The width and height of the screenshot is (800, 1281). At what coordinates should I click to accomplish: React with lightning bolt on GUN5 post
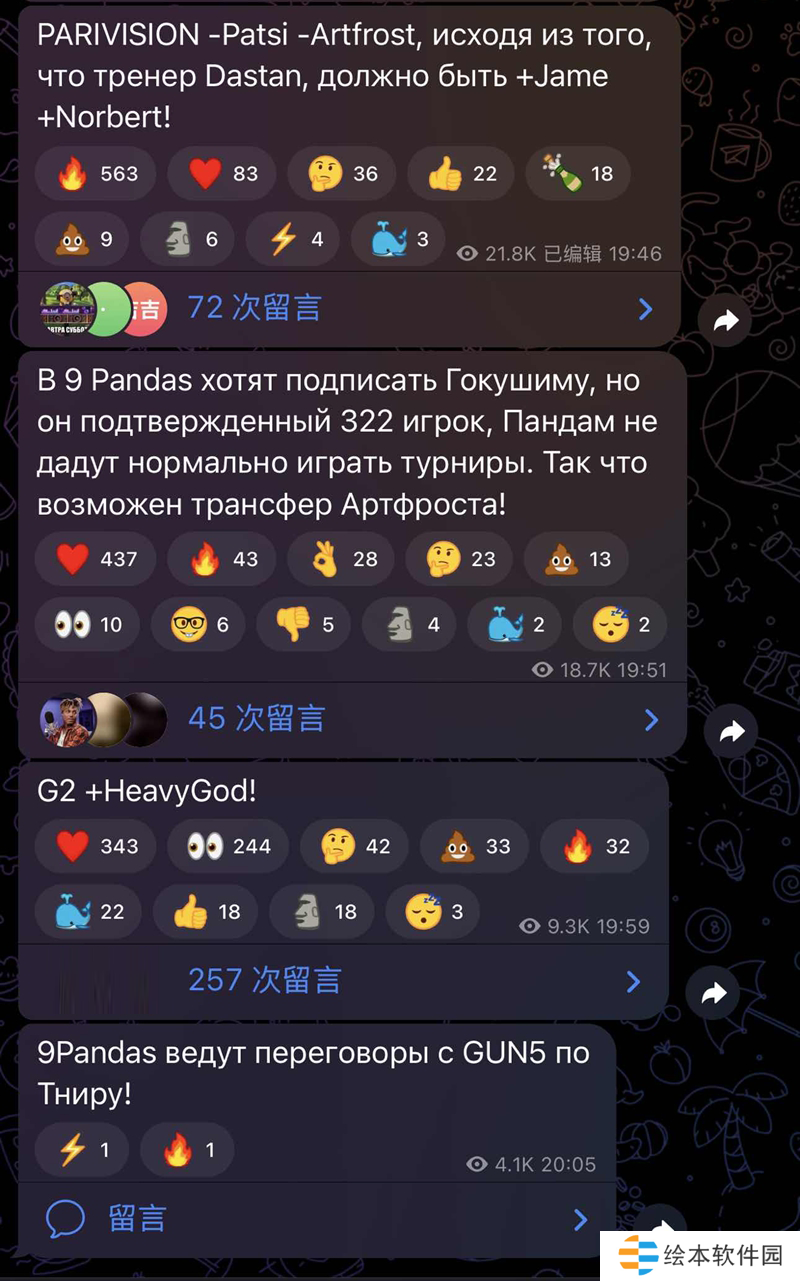tap(82, 1150)
